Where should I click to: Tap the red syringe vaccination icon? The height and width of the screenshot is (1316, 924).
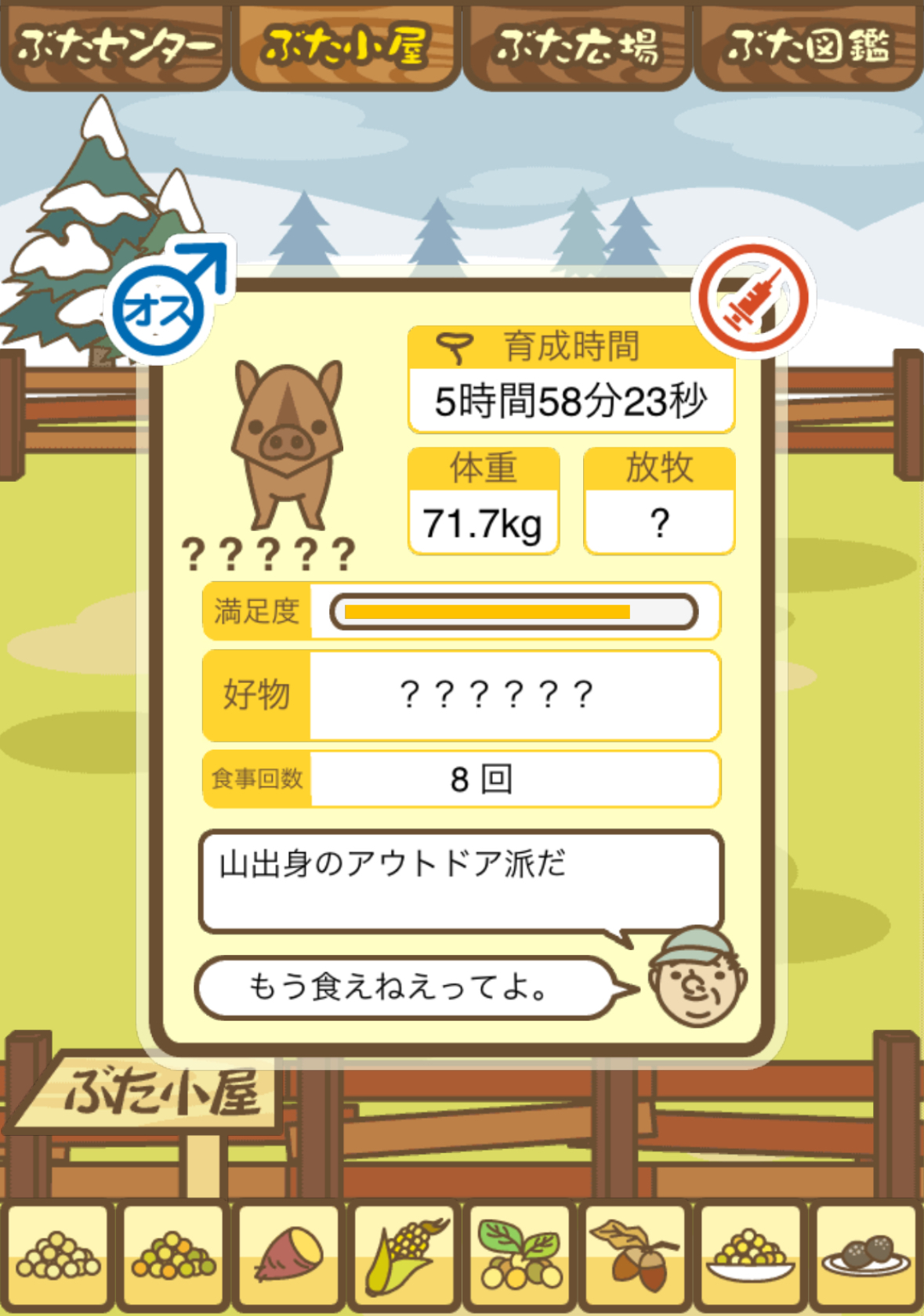tap(753, 298)
